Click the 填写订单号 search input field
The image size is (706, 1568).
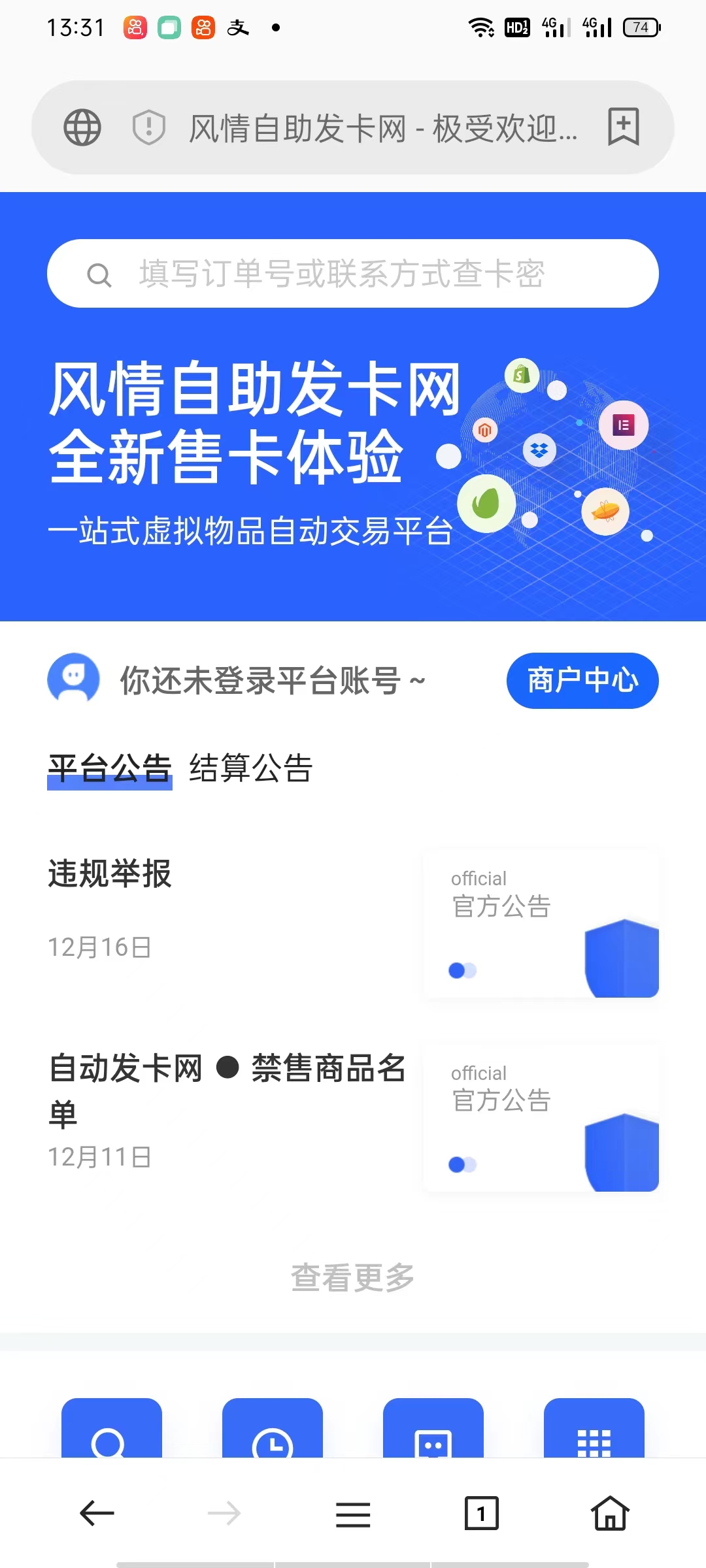point(353,274)
